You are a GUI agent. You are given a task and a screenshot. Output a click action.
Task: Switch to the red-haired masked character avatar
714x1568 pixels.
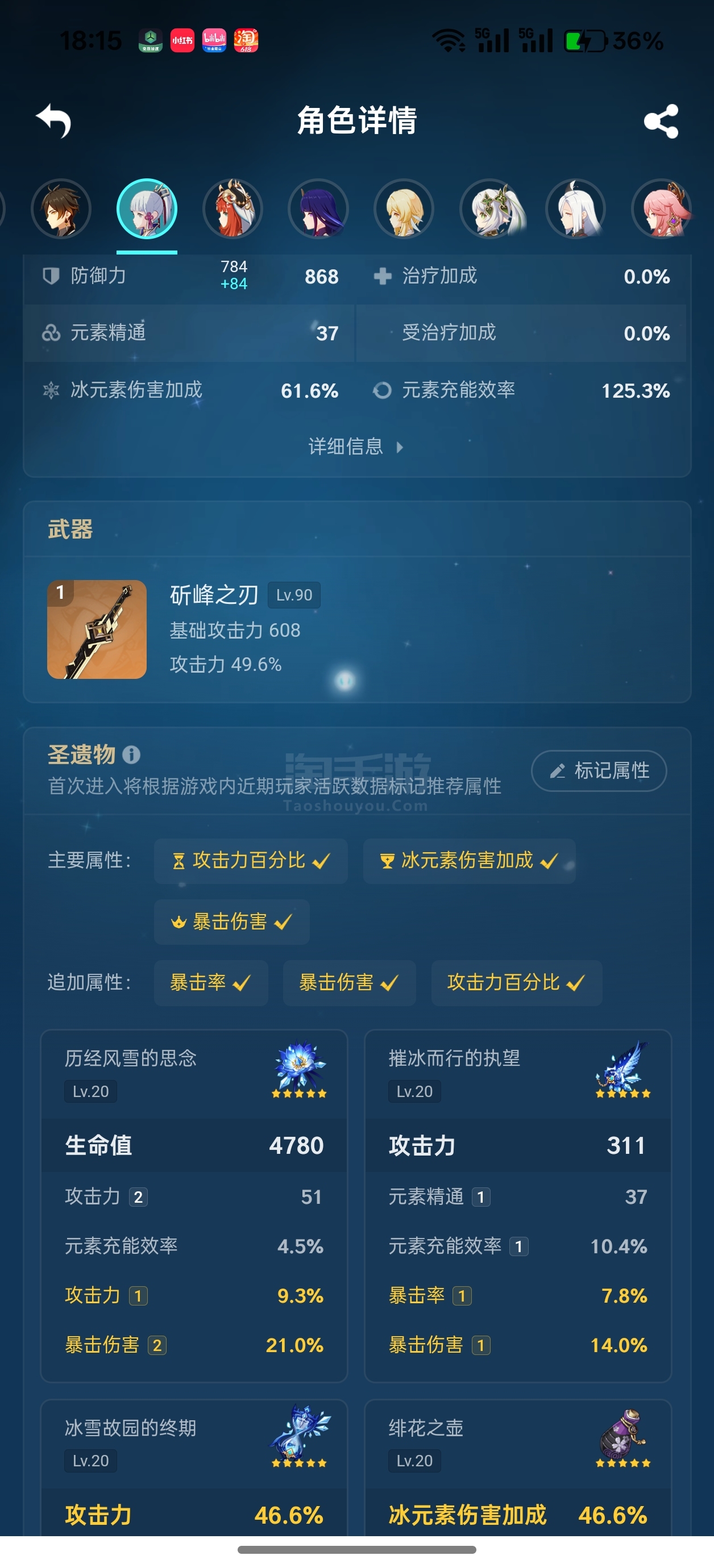233,209
